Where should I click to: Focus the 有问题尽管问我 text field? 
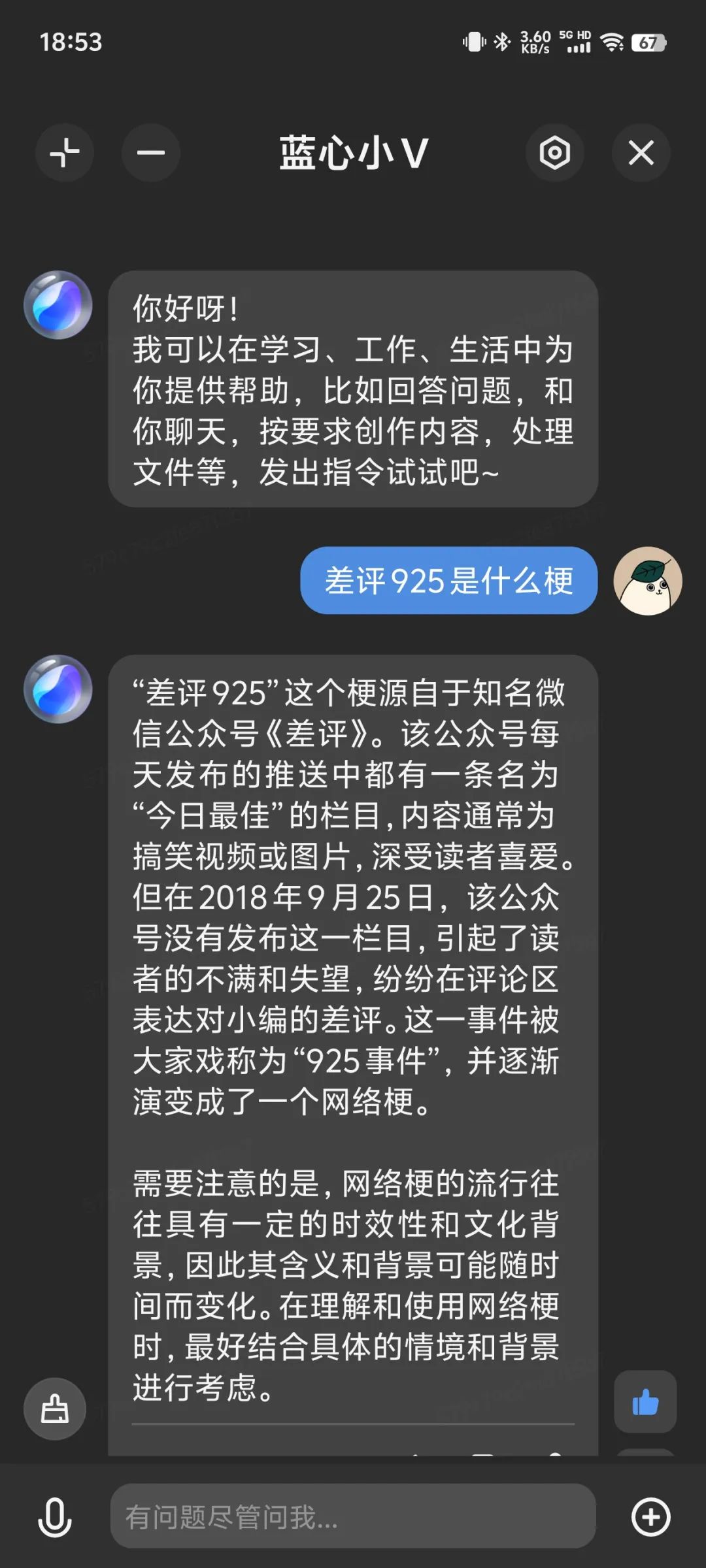point(353,1517)
